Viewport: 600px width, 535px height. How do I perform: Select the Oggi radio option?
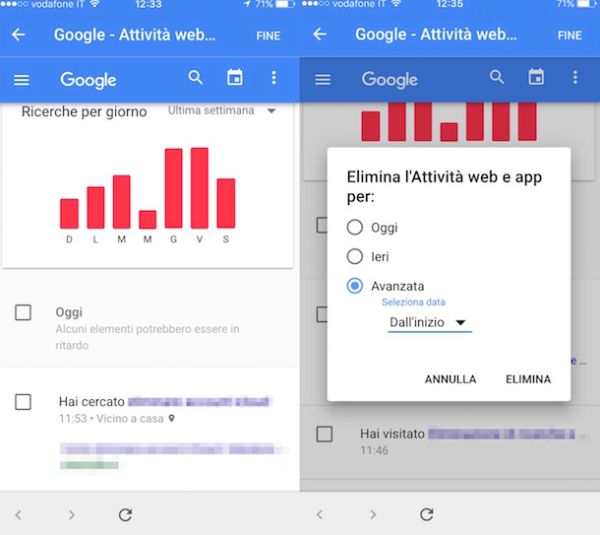click(x=354, y=227)
